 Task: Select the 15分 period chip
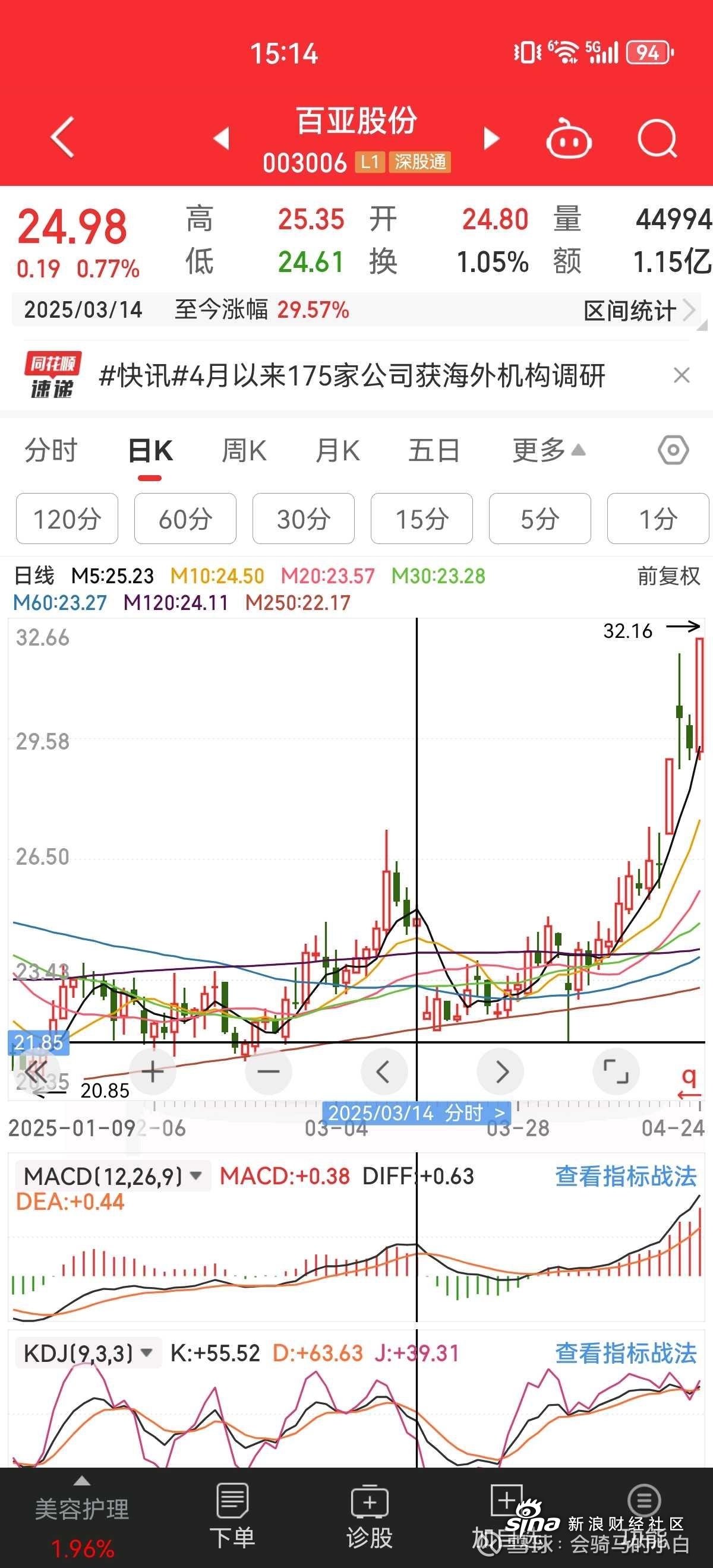(421, 519)
